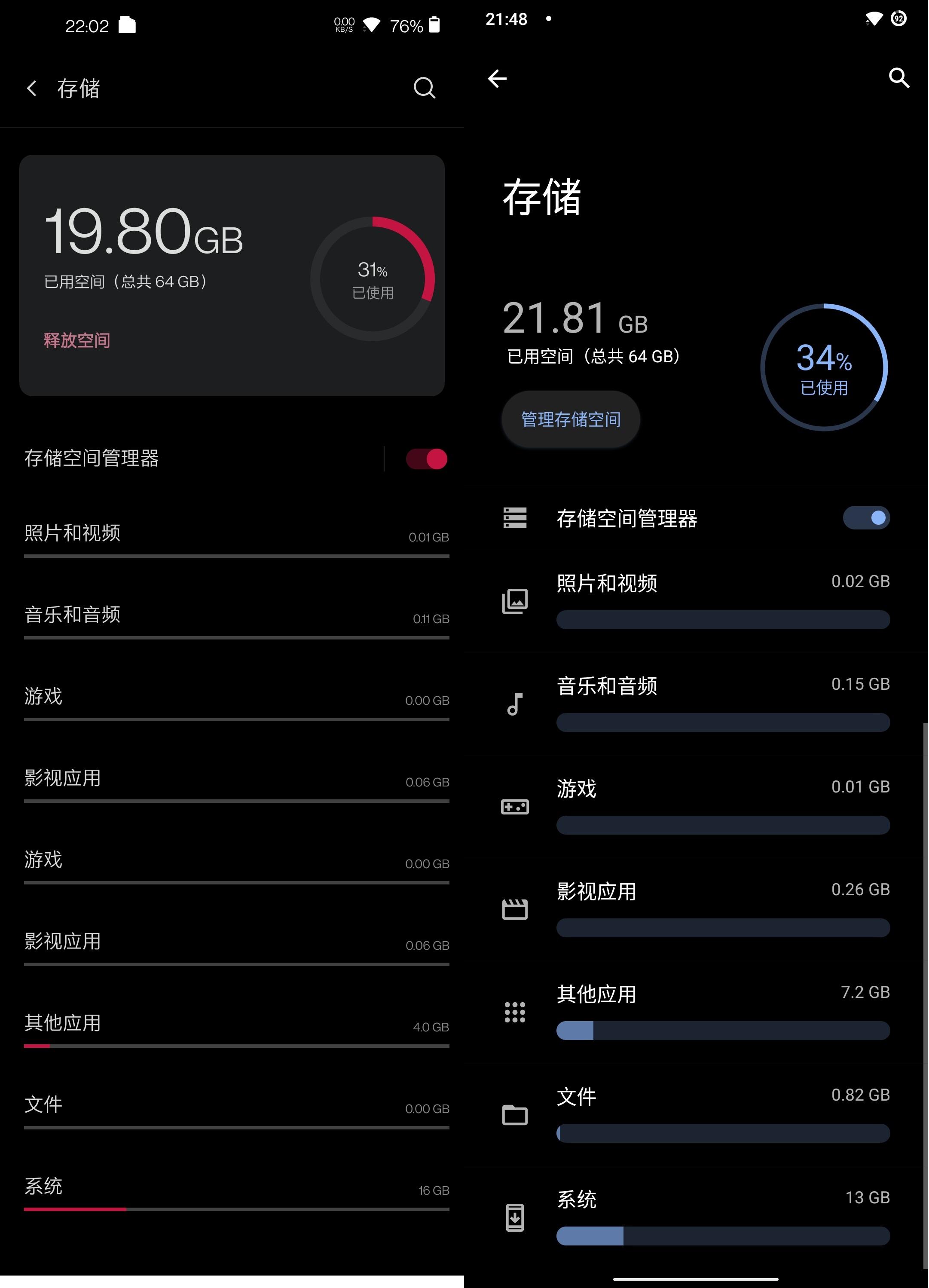The width and height of the screenshot is (929, 1288).
Task: Tap the back arrow on the right screen
Action: pos(498,79)
